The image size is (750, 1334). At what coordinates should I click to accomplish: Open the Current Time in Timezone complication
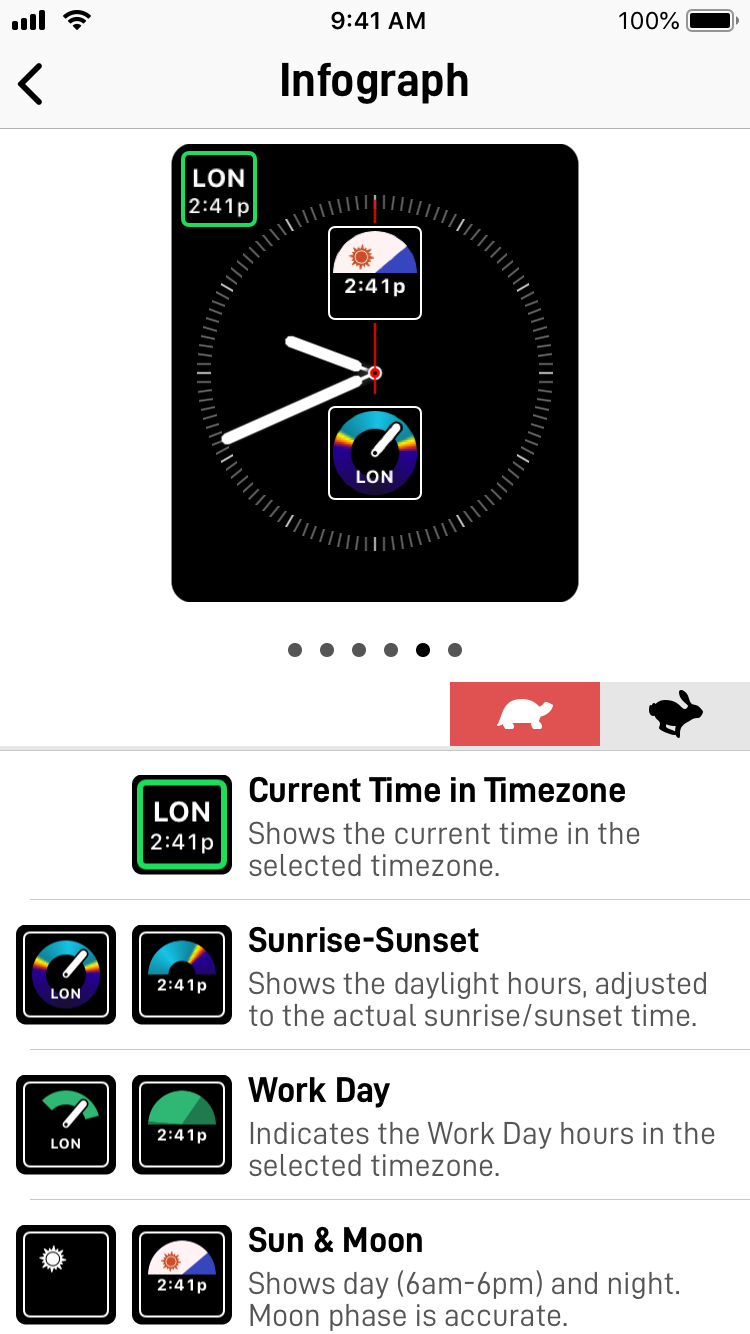pyautogui.click(x=375, y=826)
